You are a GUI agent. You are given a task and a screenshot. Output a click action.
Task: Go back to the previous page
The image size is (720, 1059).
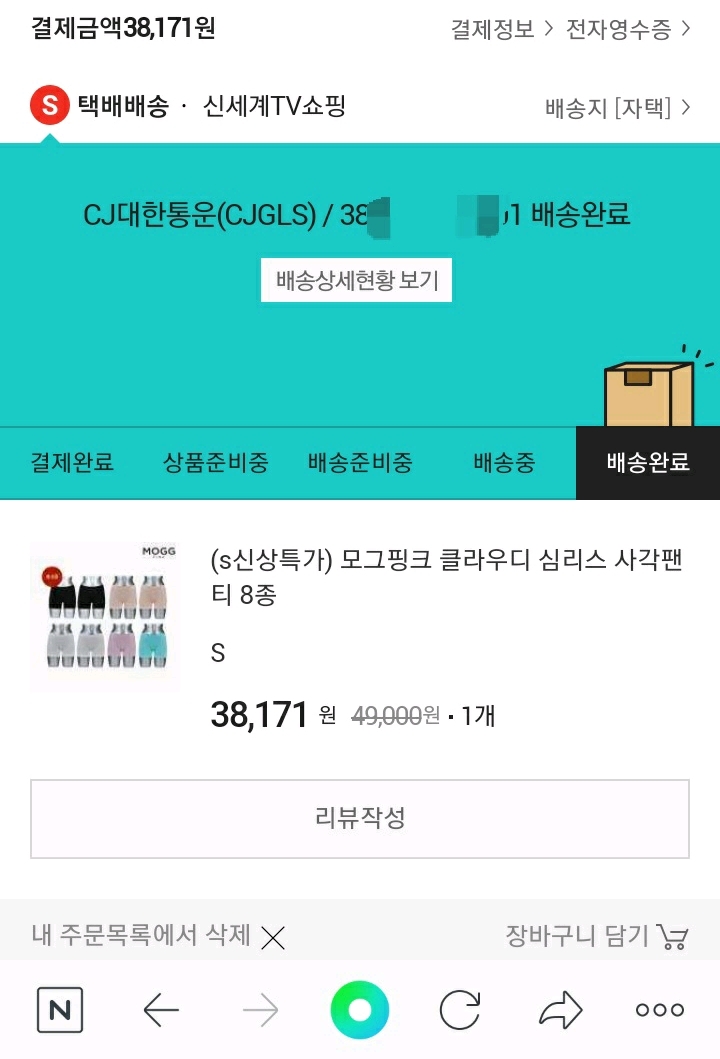coord(160,1011)
